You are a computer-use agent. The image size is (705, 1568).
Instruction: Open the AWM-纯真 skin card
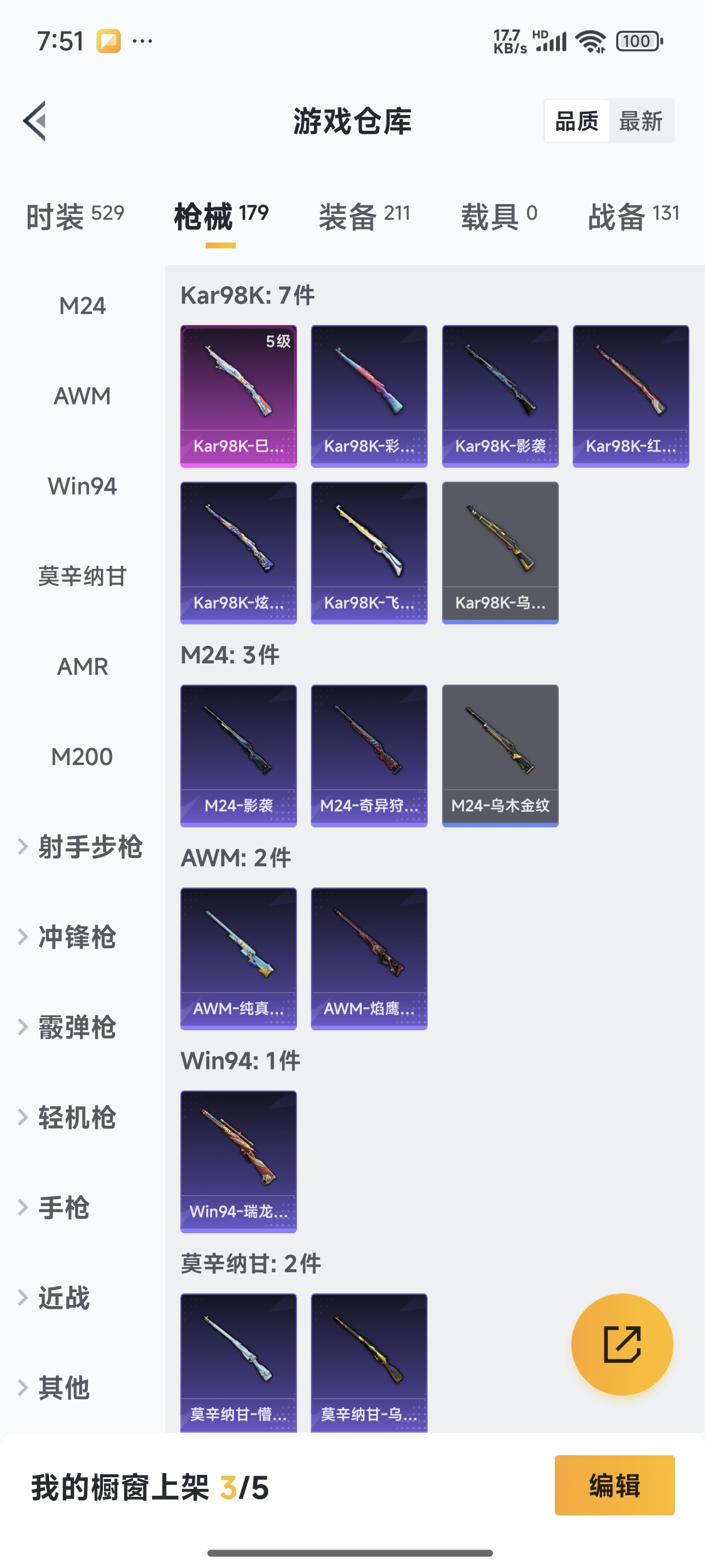coord(239,958)
